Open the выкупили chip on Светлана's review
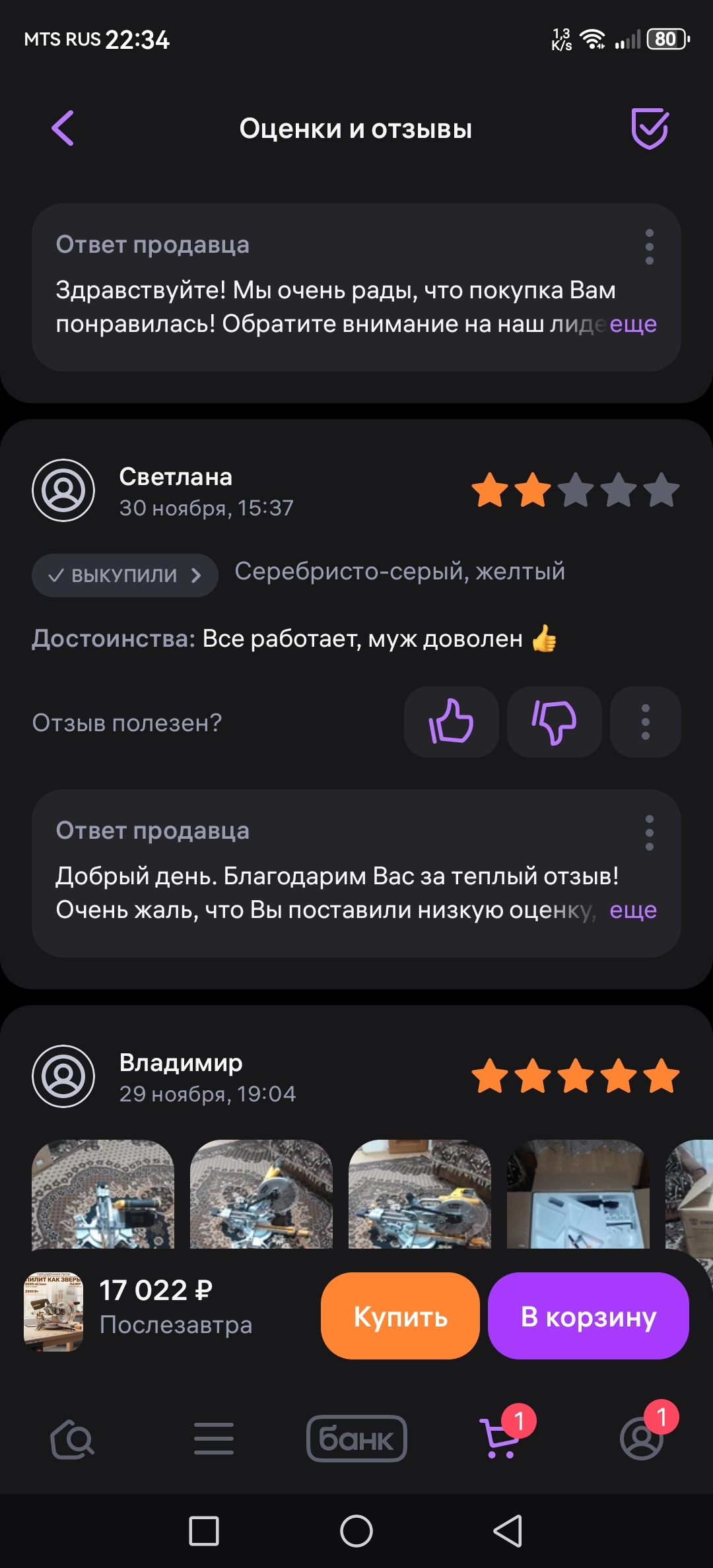 (125, 575)
